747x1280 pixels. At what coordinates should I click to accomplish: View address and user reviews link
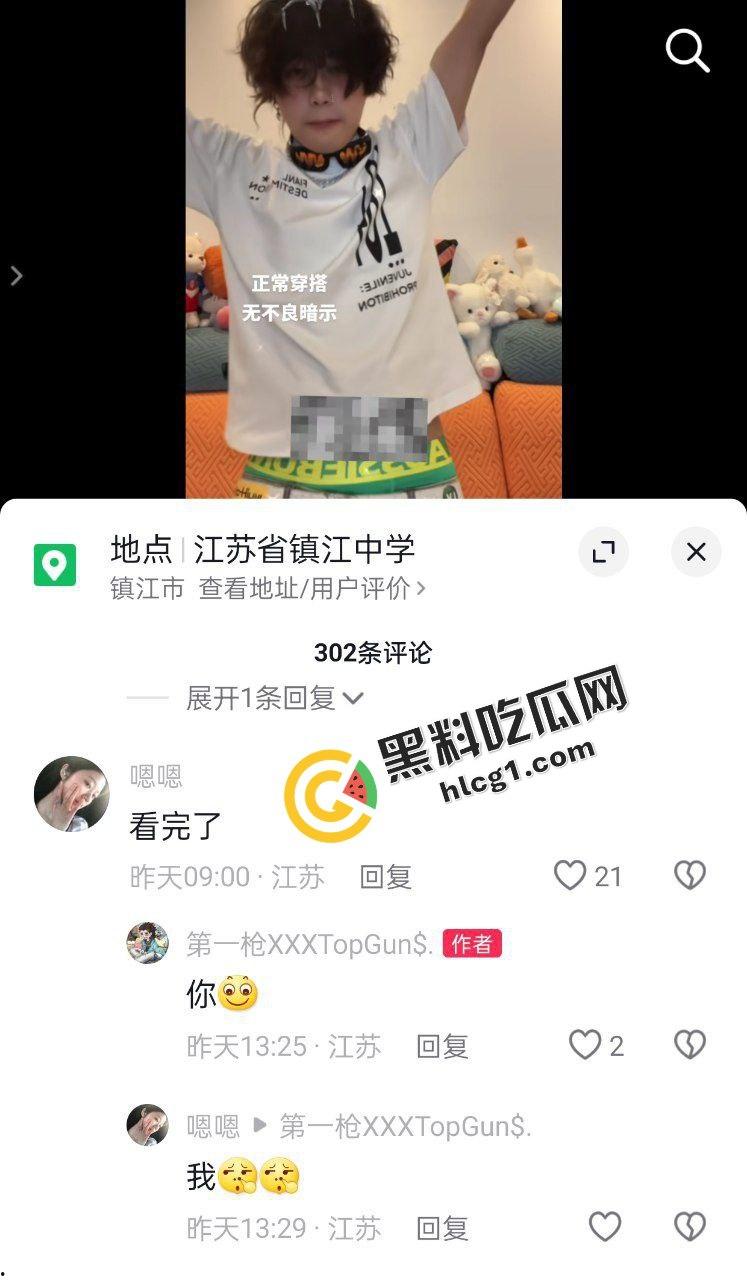(x=312, y=589)
